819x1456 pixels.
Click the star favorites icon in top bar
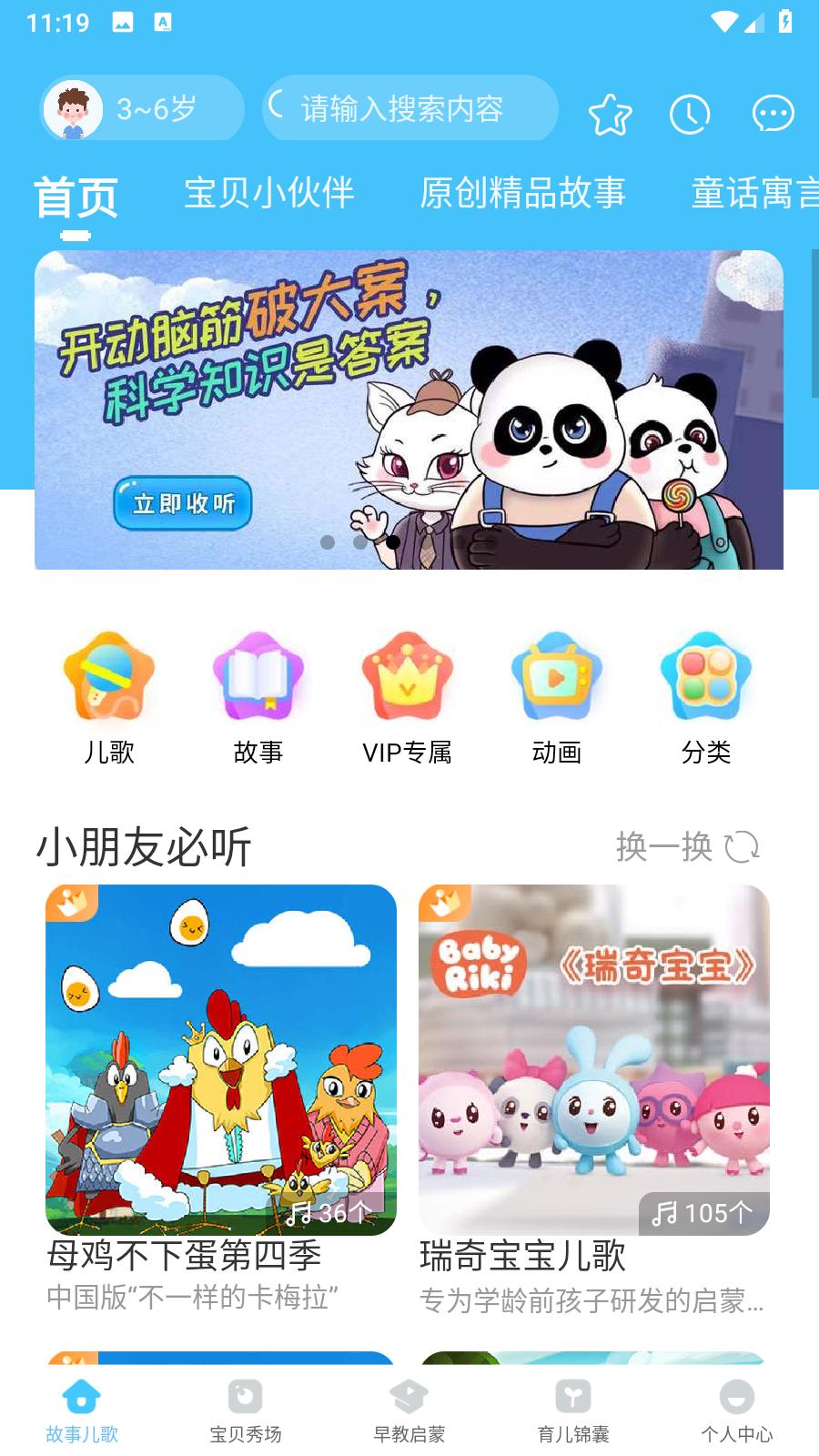610,113
